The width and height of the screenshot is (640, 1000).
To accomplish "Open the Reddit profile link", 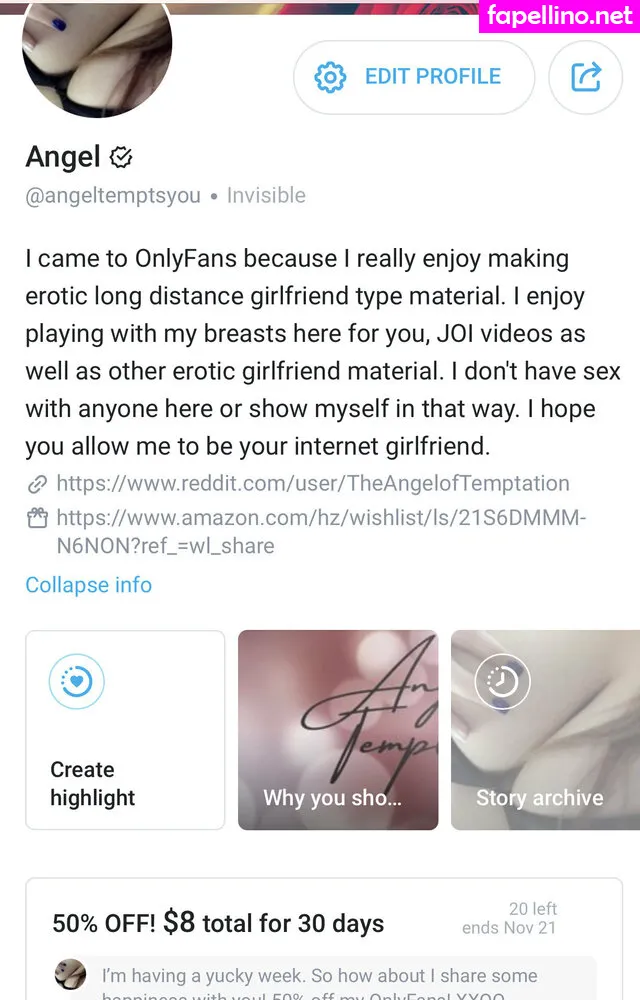I will [312, 484].
